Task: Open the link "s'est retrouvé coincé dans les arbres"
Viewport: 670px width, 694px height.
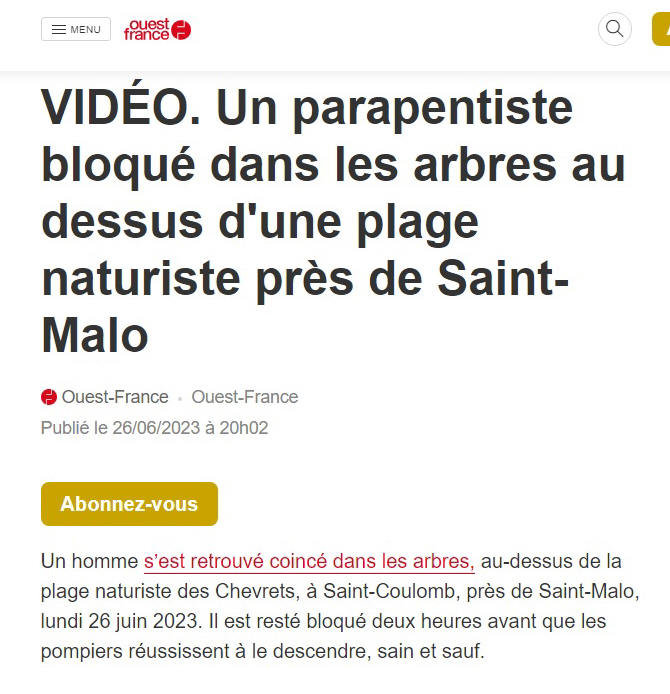Action: 309,561
